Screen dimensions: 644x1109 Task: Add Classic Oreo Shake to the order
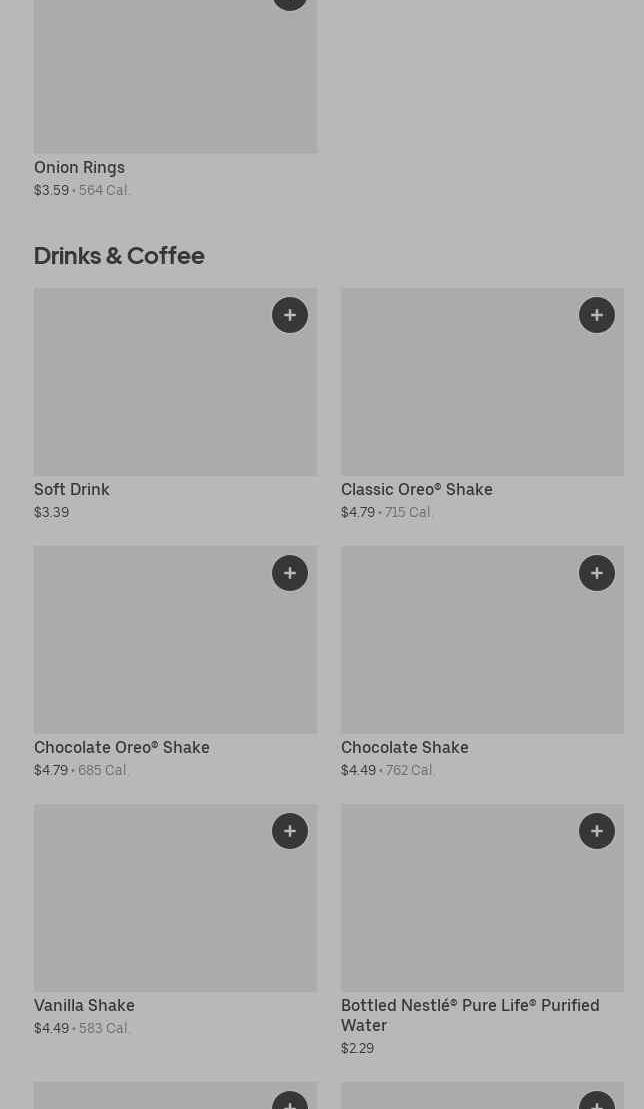click(x=597, y=315)
